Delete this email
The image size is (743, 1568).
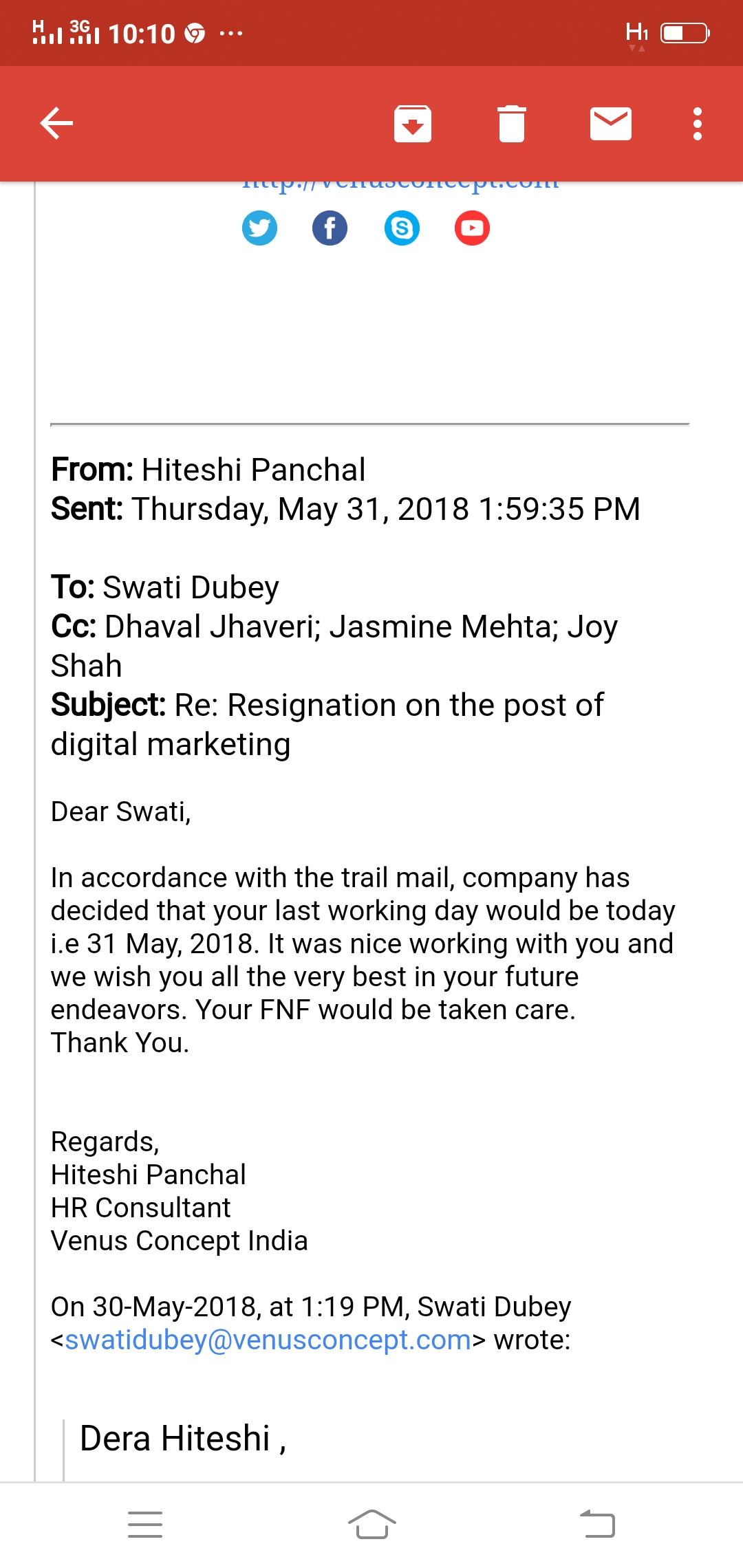pyautogui.click(x=511, y=124)
